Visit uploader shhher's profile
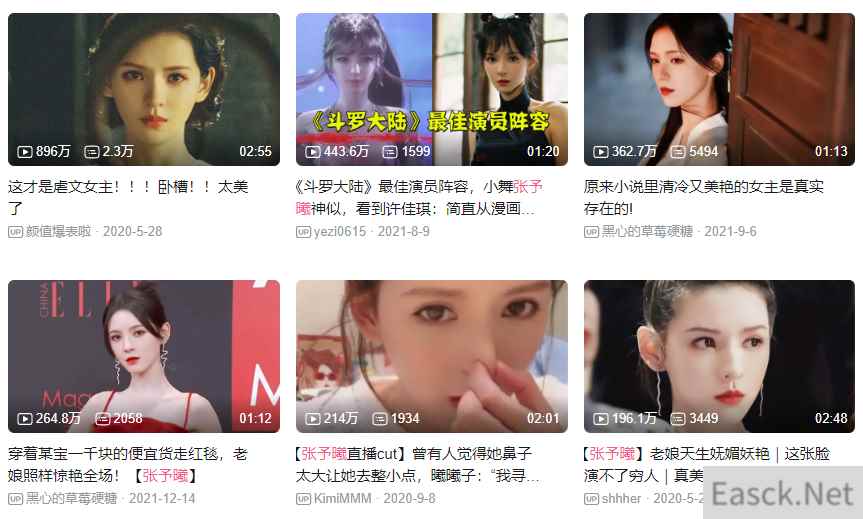This screenshot has width=863, height=519. [x=620, y=498]
